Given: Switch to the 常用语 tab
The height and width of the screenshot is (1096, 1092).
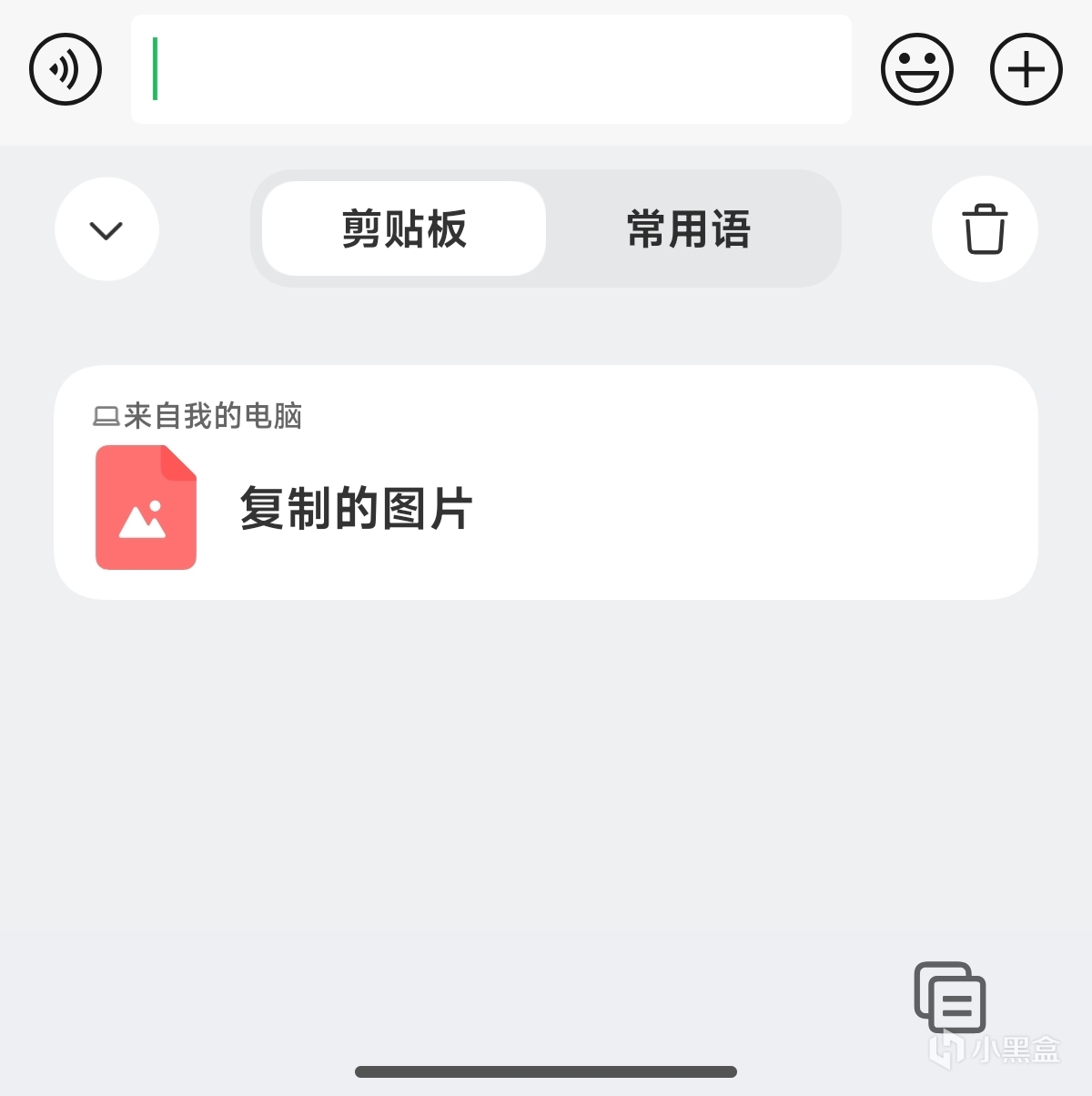Looking at the screenshot, I should pos(689,229).
